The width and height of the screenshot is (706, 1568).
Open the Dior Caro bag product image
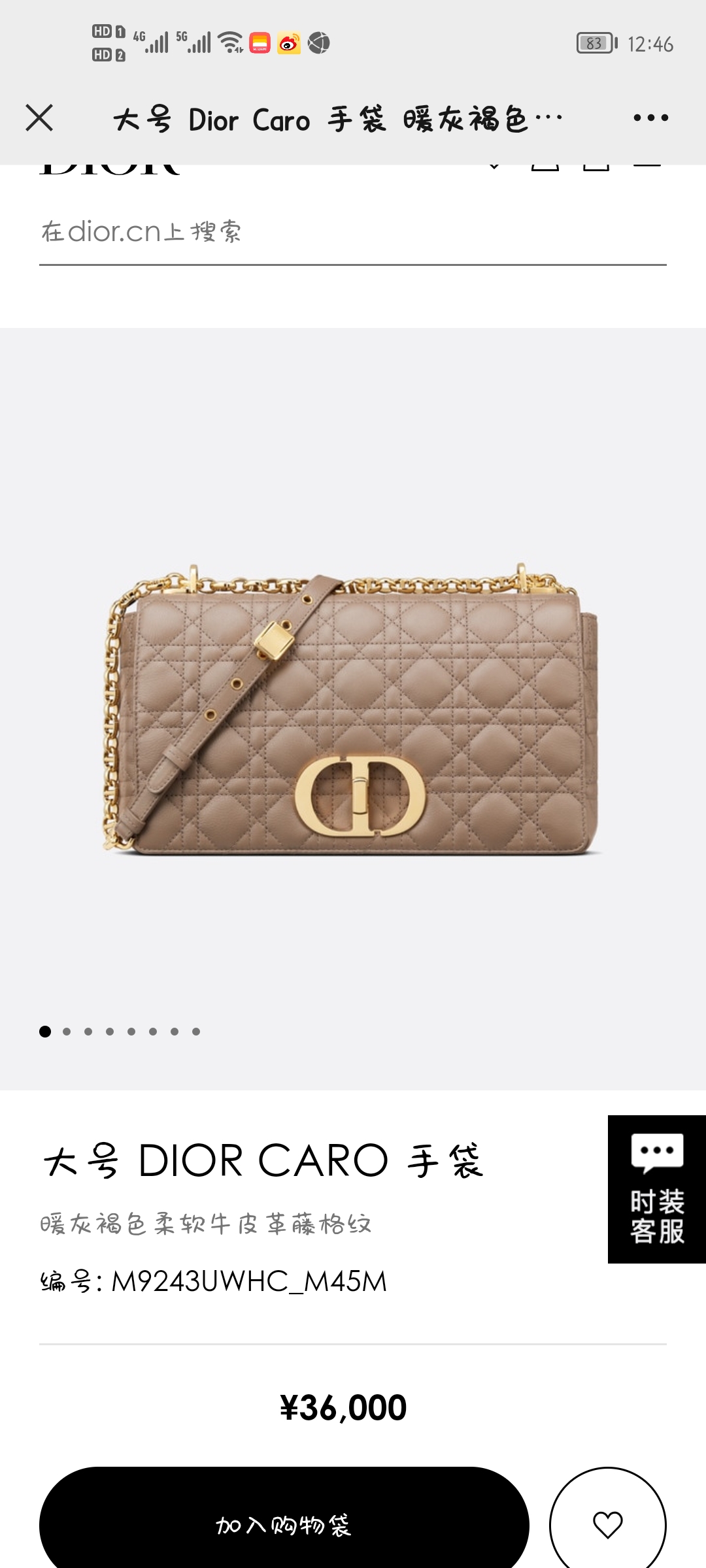(353, 709)
